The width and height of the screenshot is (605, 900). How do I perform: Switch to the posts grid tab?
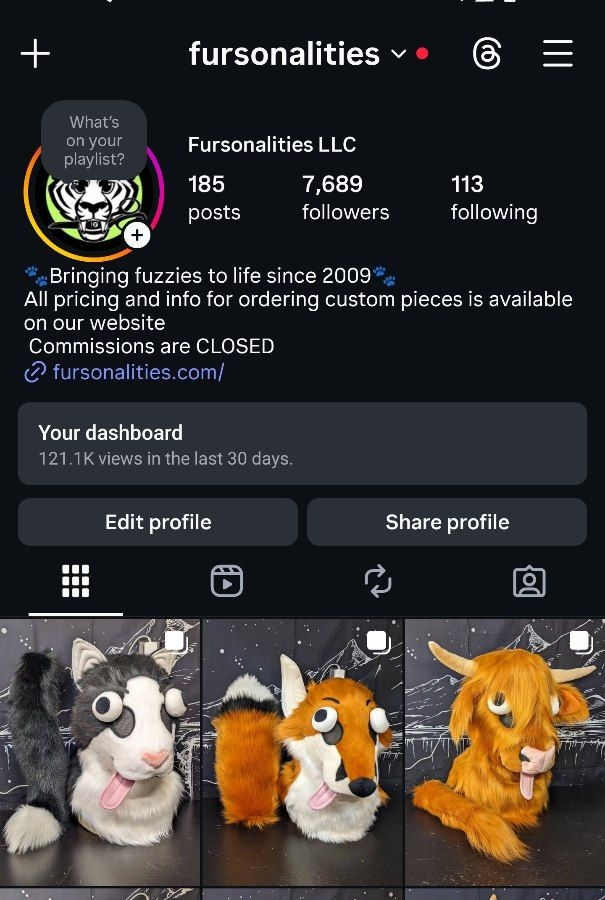[x=76, y=581]
